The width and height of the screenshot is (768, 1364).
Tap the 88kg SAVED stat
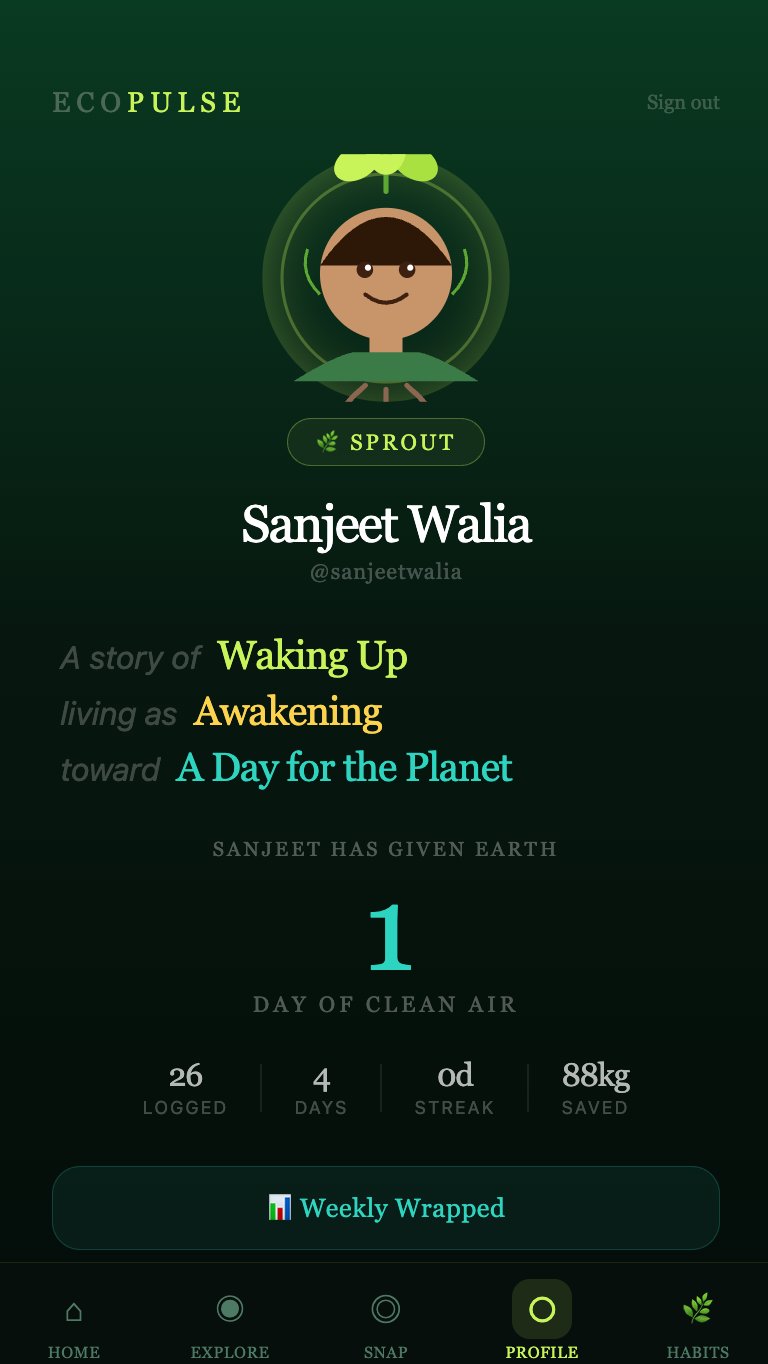point(595,1088)
